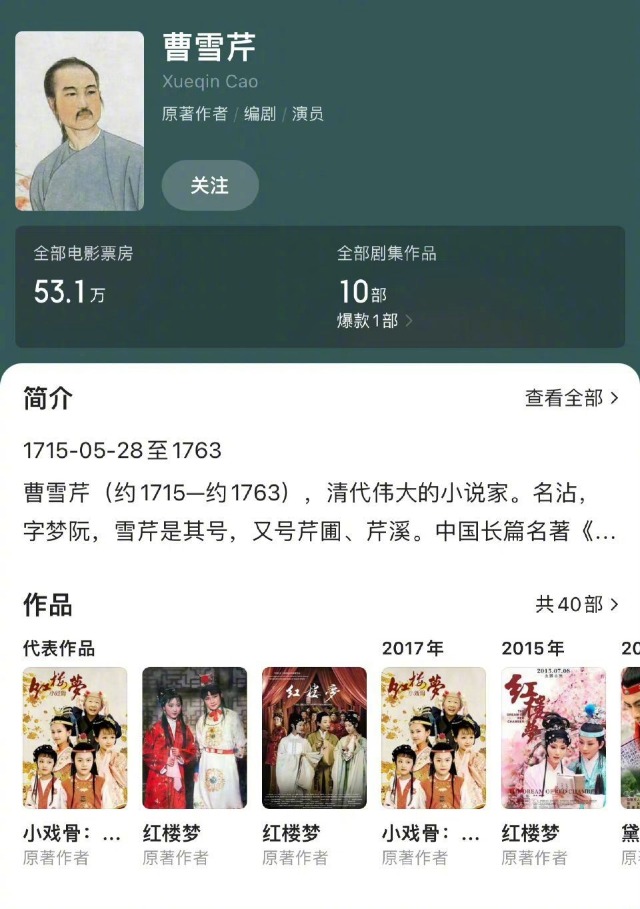Open the second 红楼梦 representative work poster

[x=194, y=738]
